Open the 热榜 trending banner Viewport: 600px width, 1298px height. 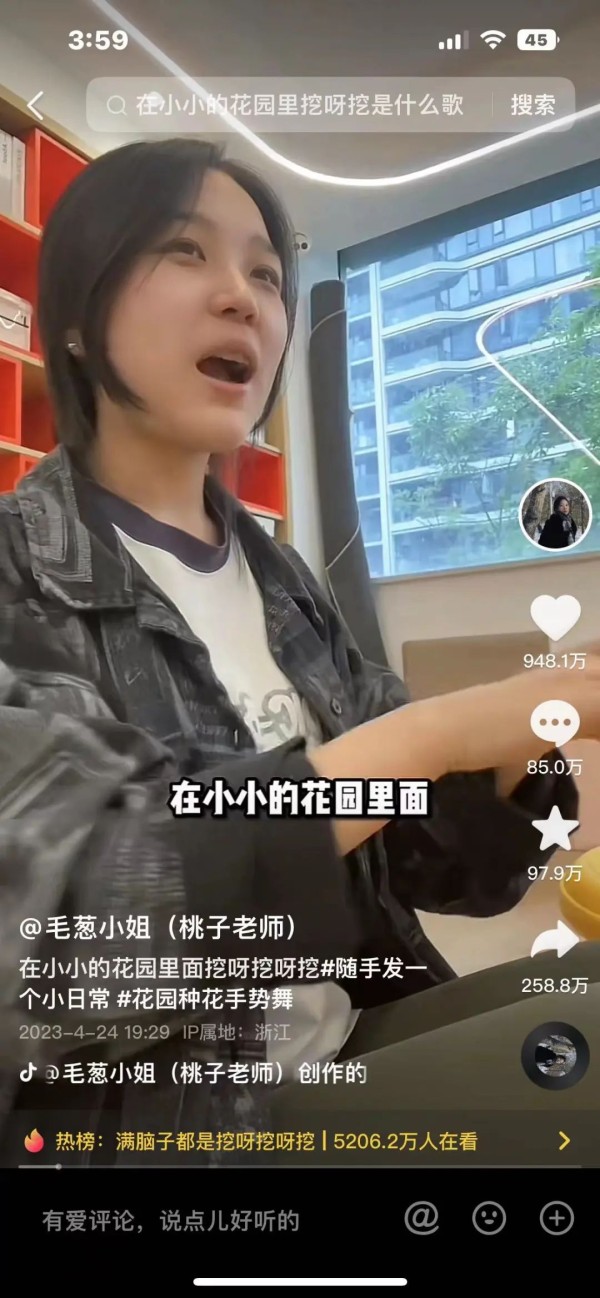point(298,1140)
